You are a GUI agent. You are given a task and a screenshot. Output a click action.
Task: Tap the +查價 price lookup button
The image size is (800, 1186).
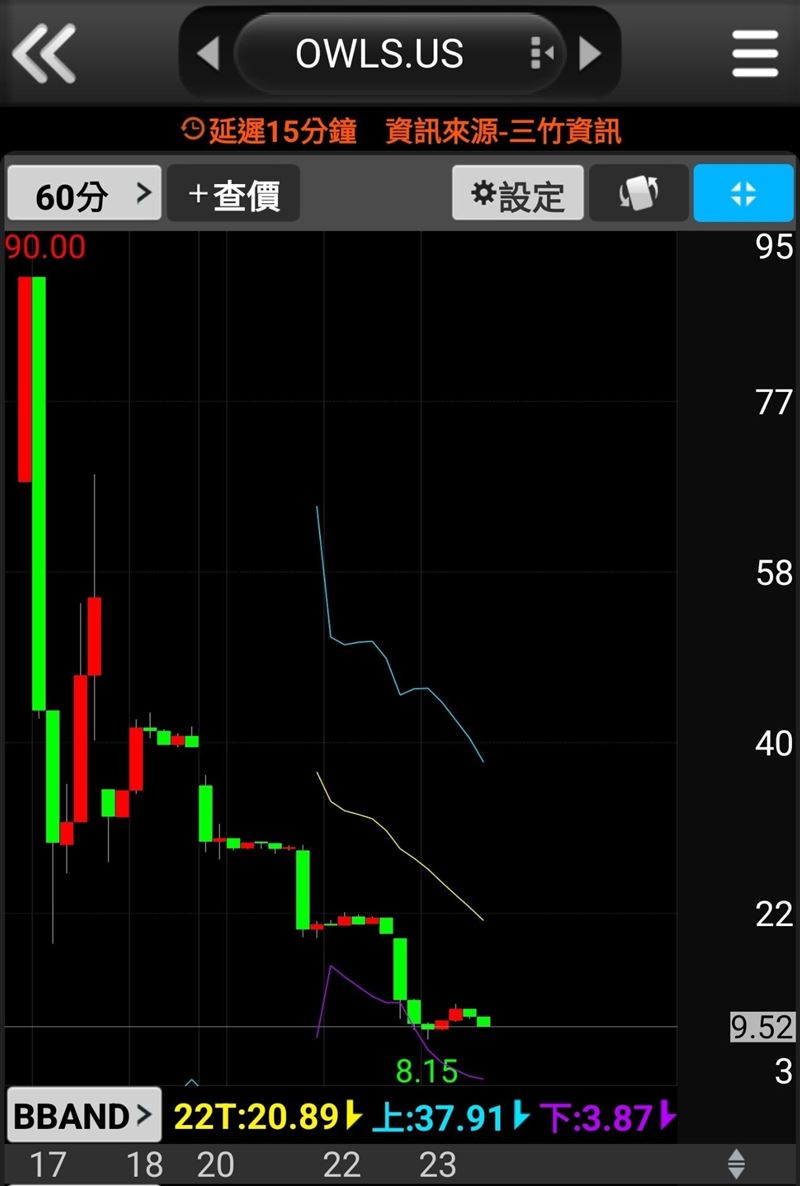click(233, 194)
